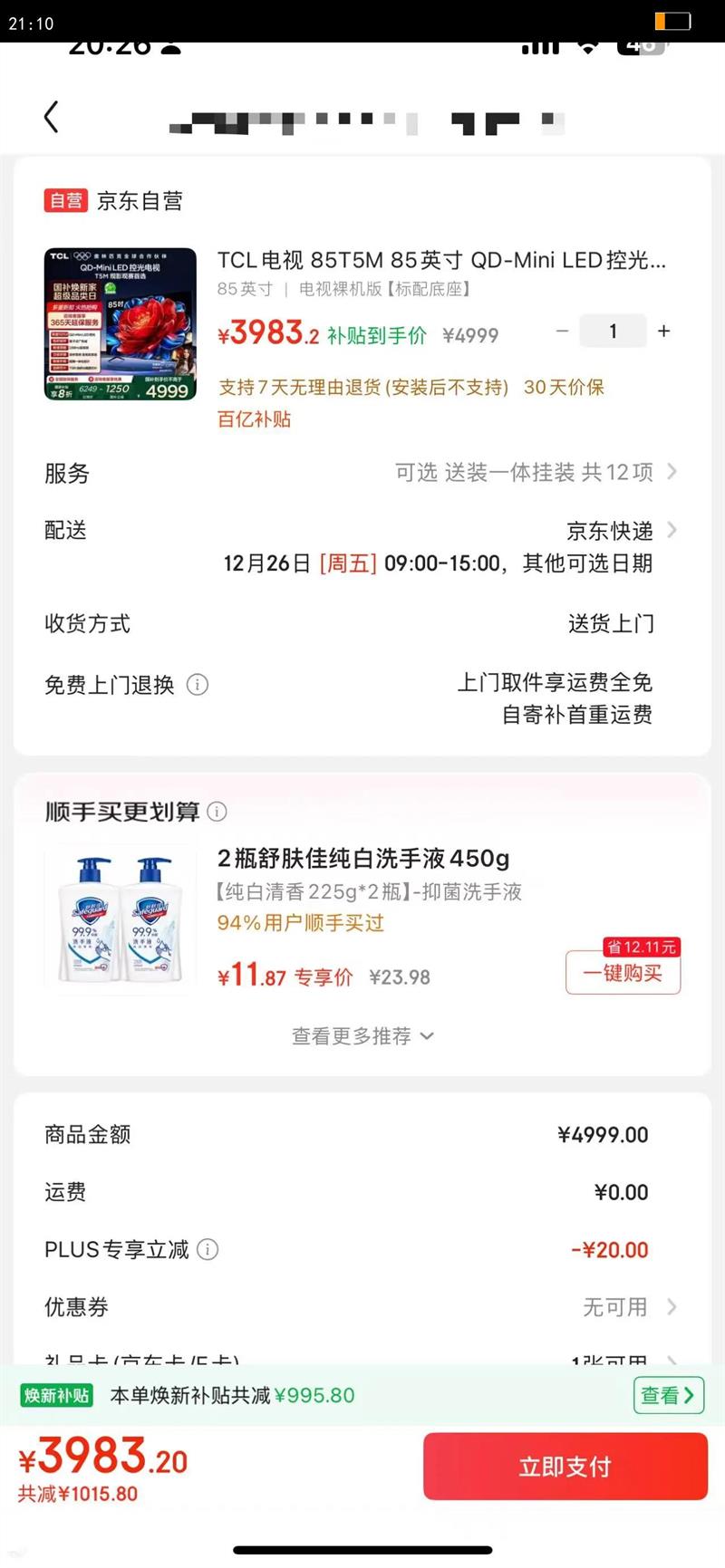The image size is (725, 1568).
Task: Add the Safeguard hand soap via 一键购买
Action: tap(623, 973)
